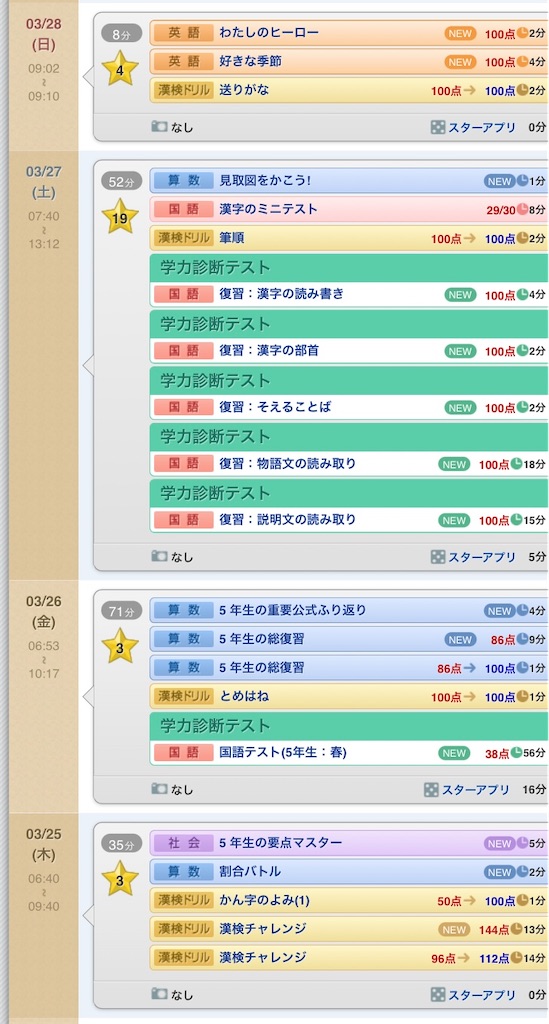Open the 144点 漢検チャレンジ row

(349, 929)
